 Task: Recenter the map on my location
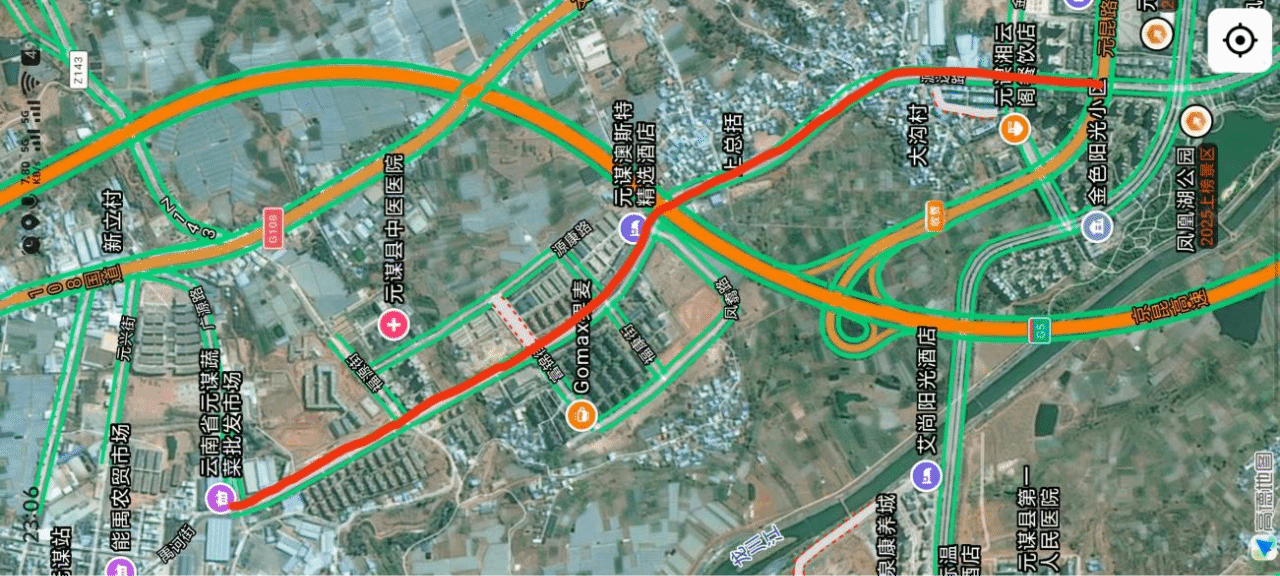(x=1239, y=41)
